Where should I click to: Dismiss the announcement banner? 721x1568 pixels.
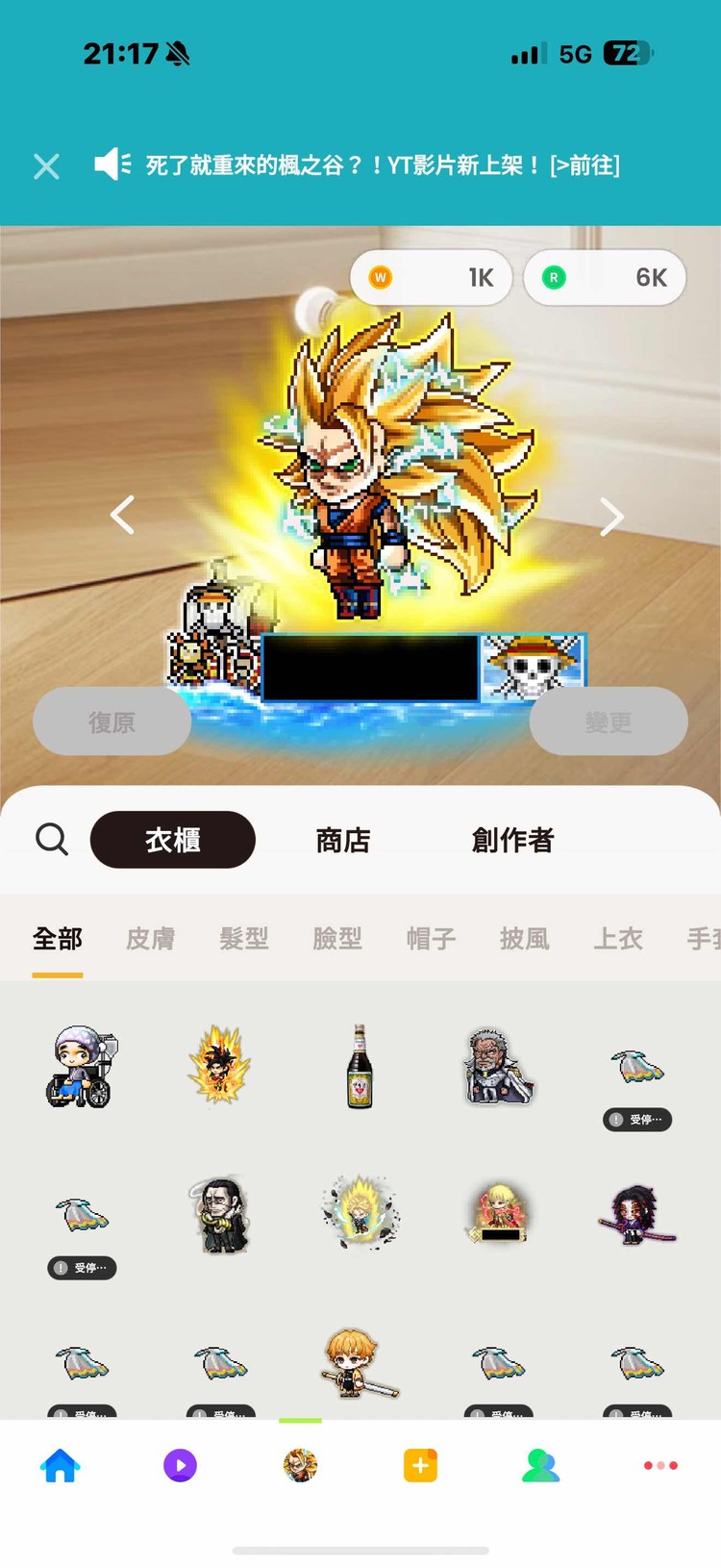tap(46, 166)
